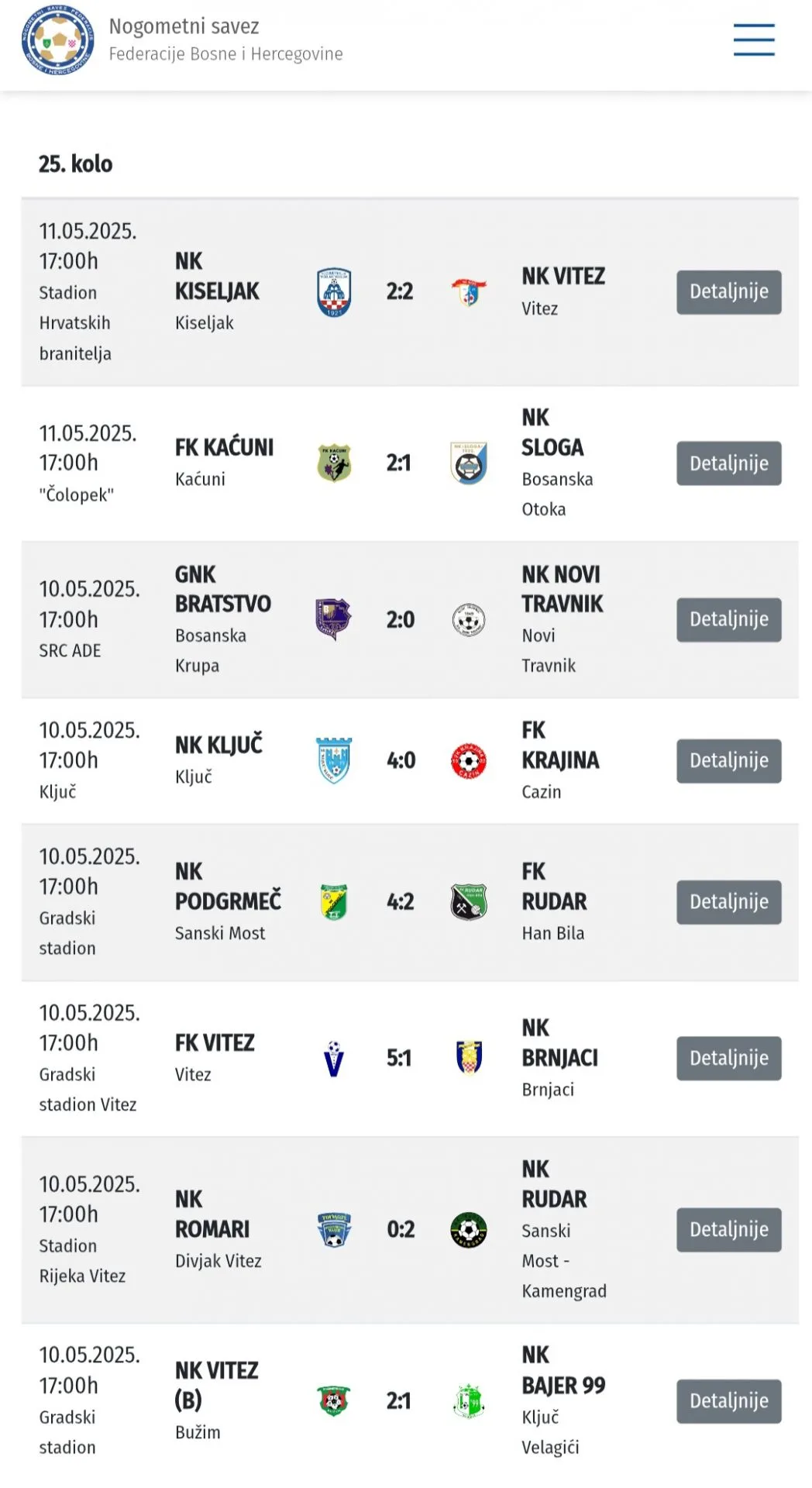
Task: Show details of GNK Bratstvo vs Novi Travnik
Action: click(x=728, y=619)
